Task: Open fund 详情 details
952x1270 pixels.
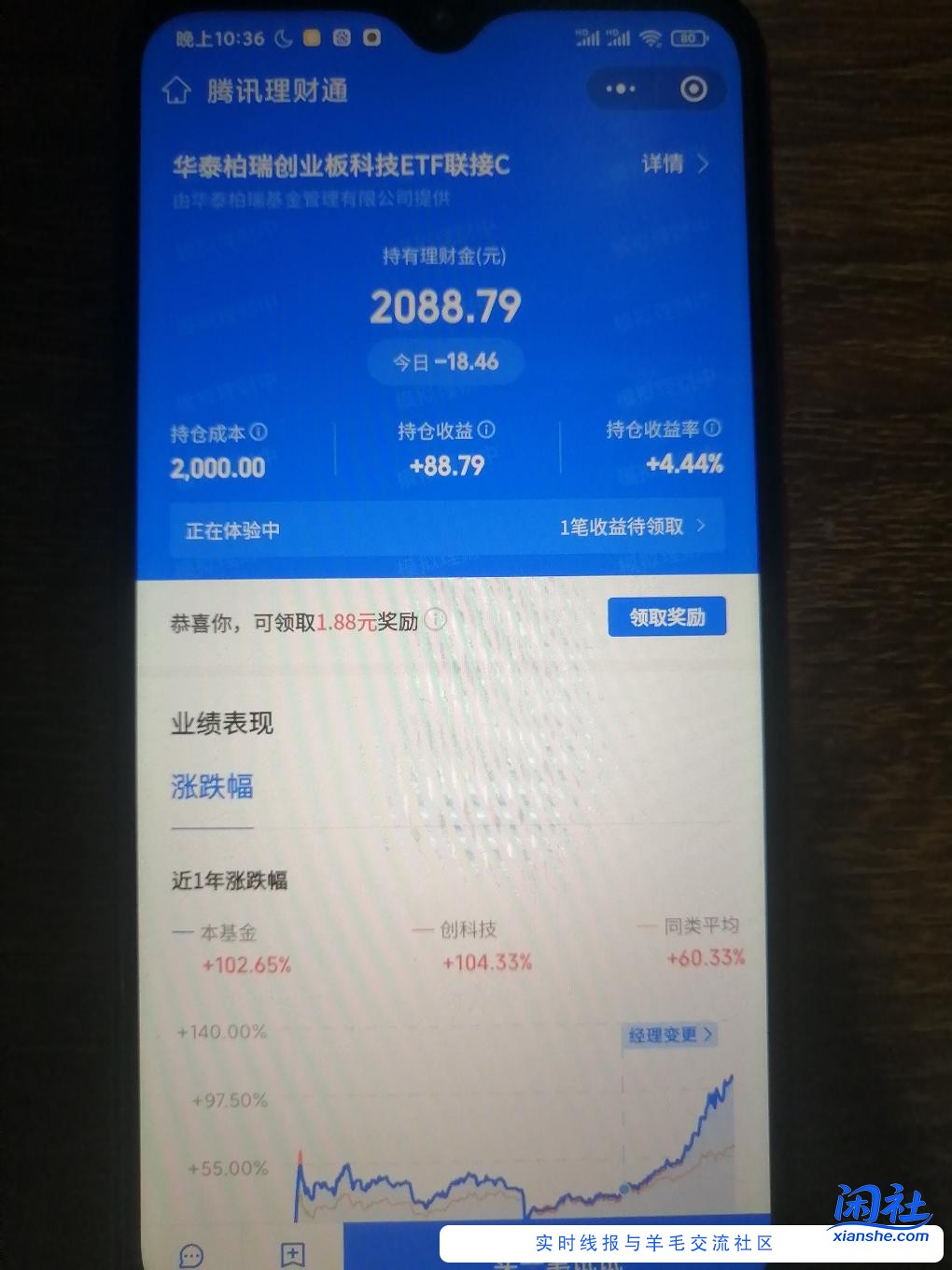Action: click(x=675, y=164)
